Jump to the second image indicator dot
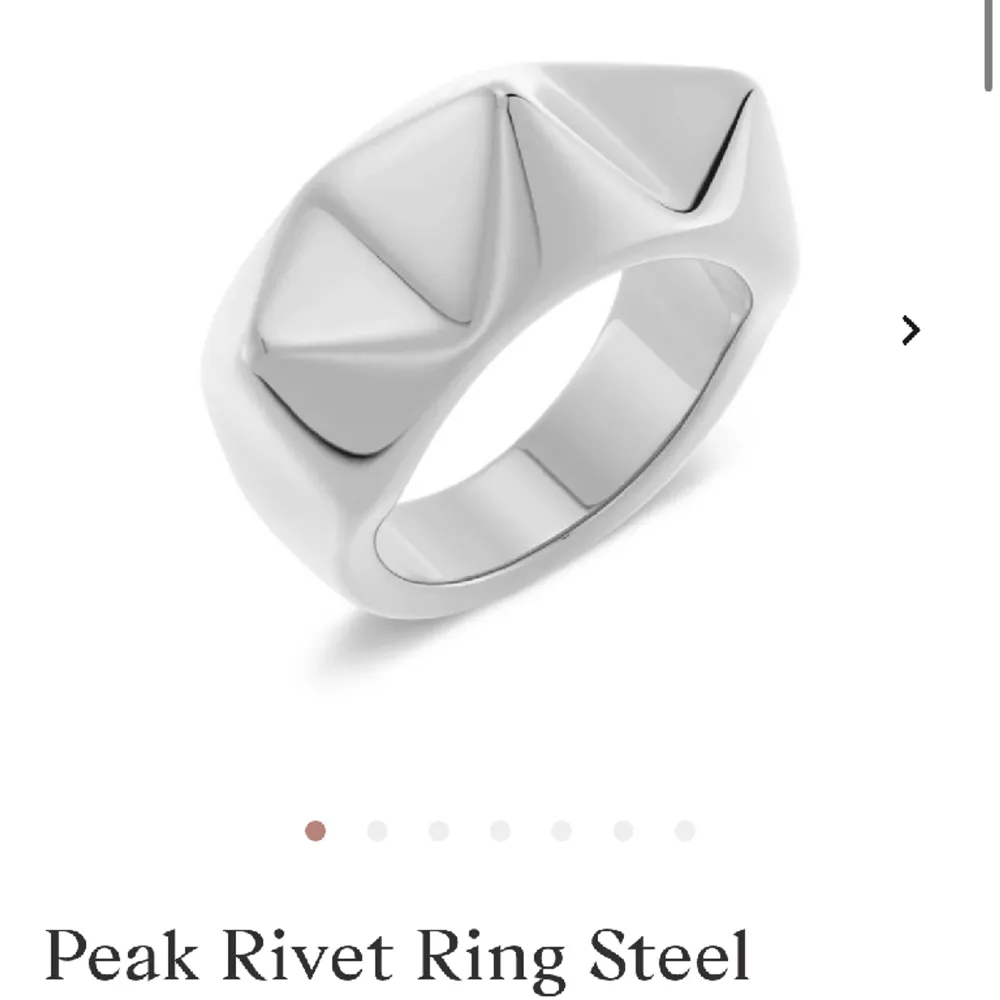The image size is (1000, 1000). pyautogui.click(x=377, y=831)
